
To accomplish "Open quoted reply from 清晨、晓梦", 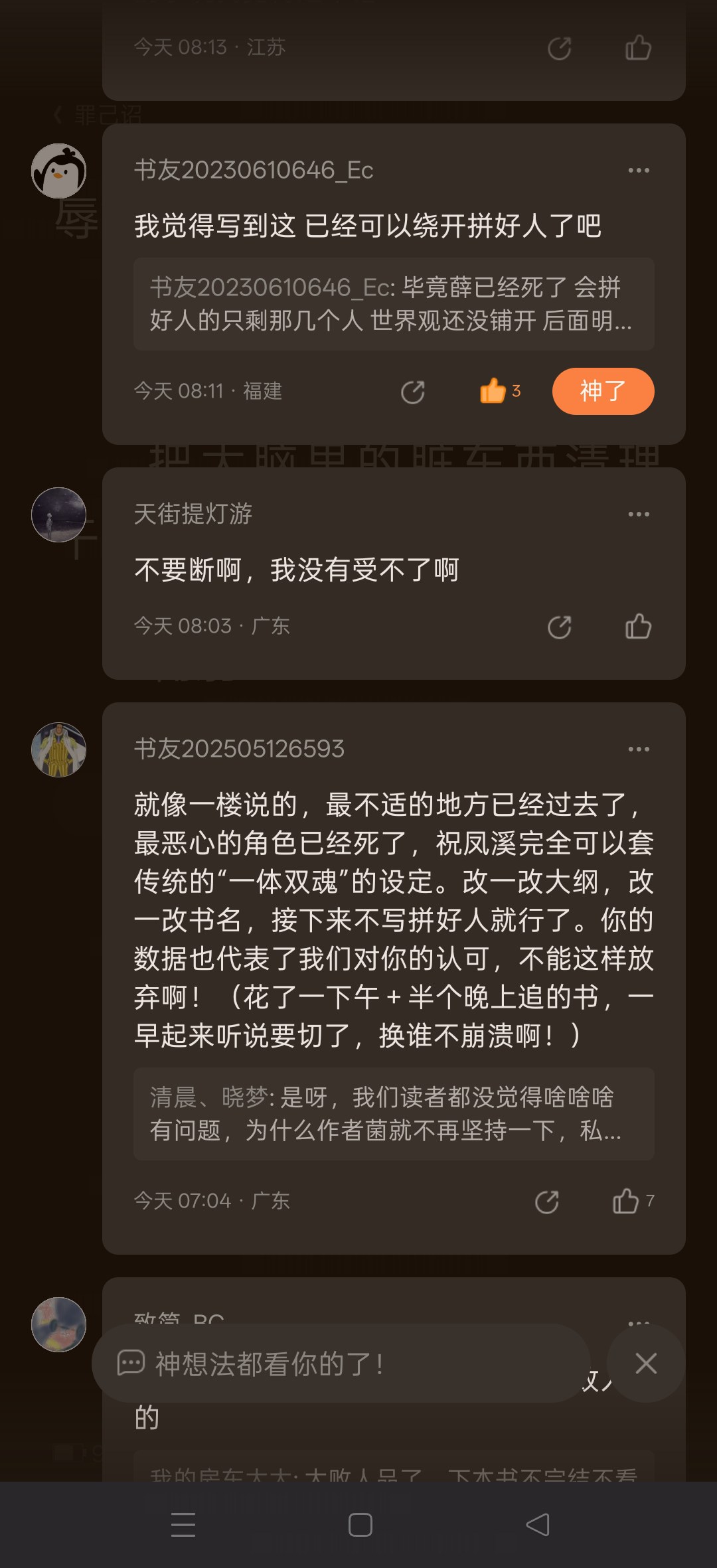I will coord(394,1114).
